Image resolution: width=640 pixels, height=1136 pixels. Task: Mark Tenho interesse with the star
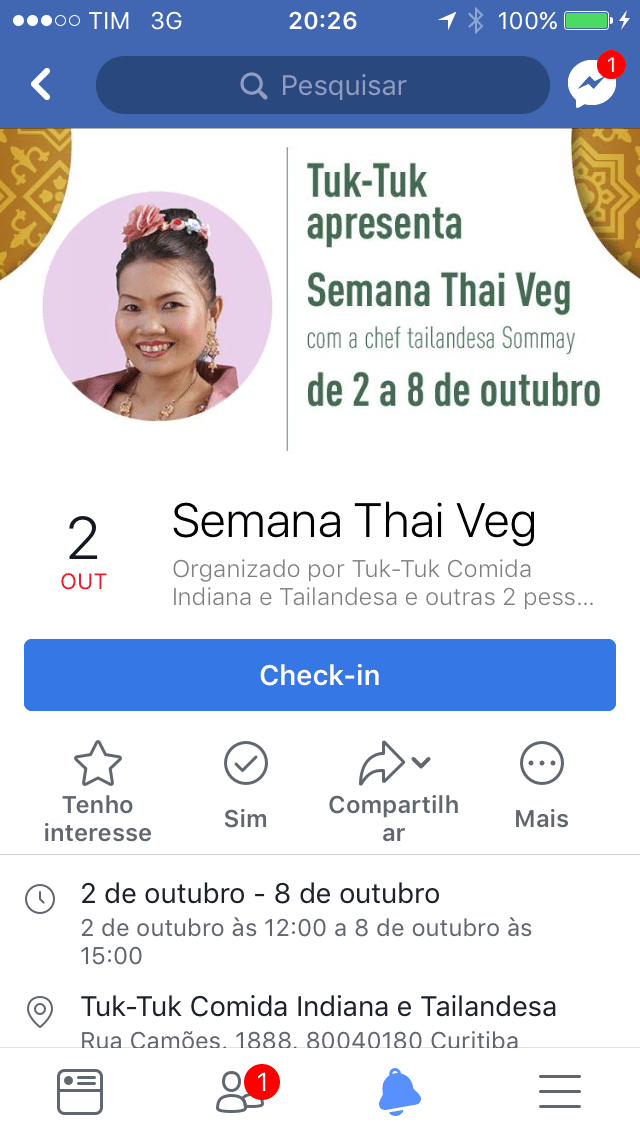click(98, 790)
